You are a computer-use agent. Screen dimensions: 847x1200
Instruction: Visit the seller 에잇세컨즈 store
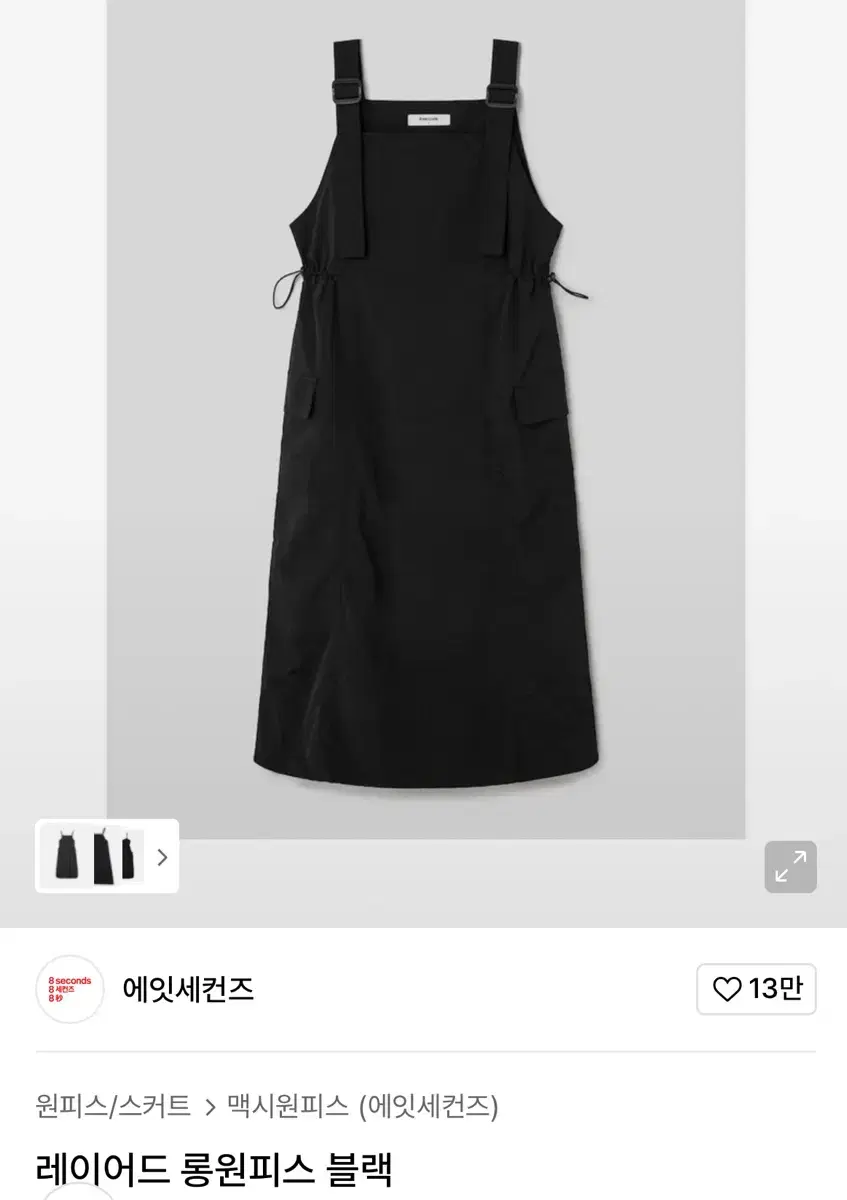[190, 990]
